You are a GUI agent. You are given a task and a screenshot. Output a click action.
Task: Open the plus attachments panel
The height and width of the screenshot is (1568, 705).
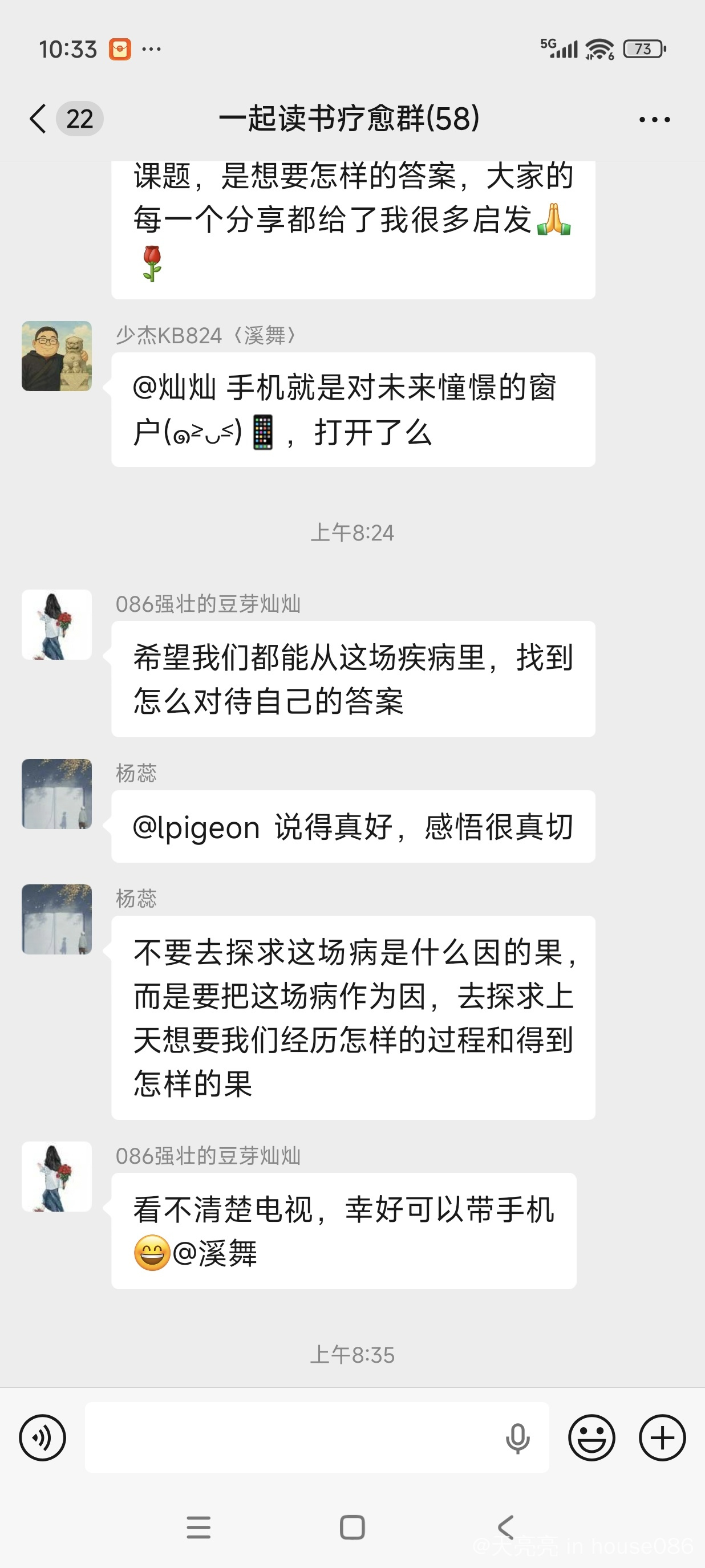662,1438
